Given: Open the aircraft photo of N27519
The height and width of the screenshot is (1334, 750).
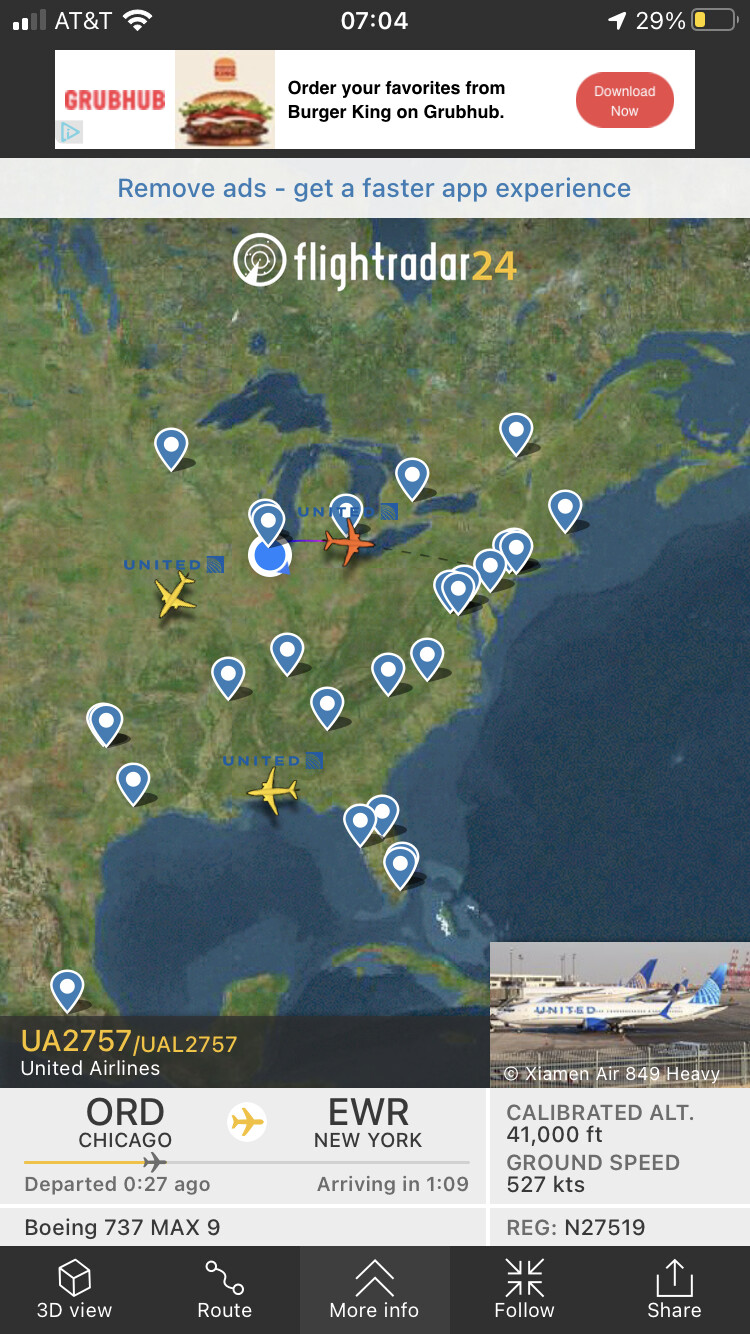Looking at the screenshot, I should click(x=620, y=1015).
